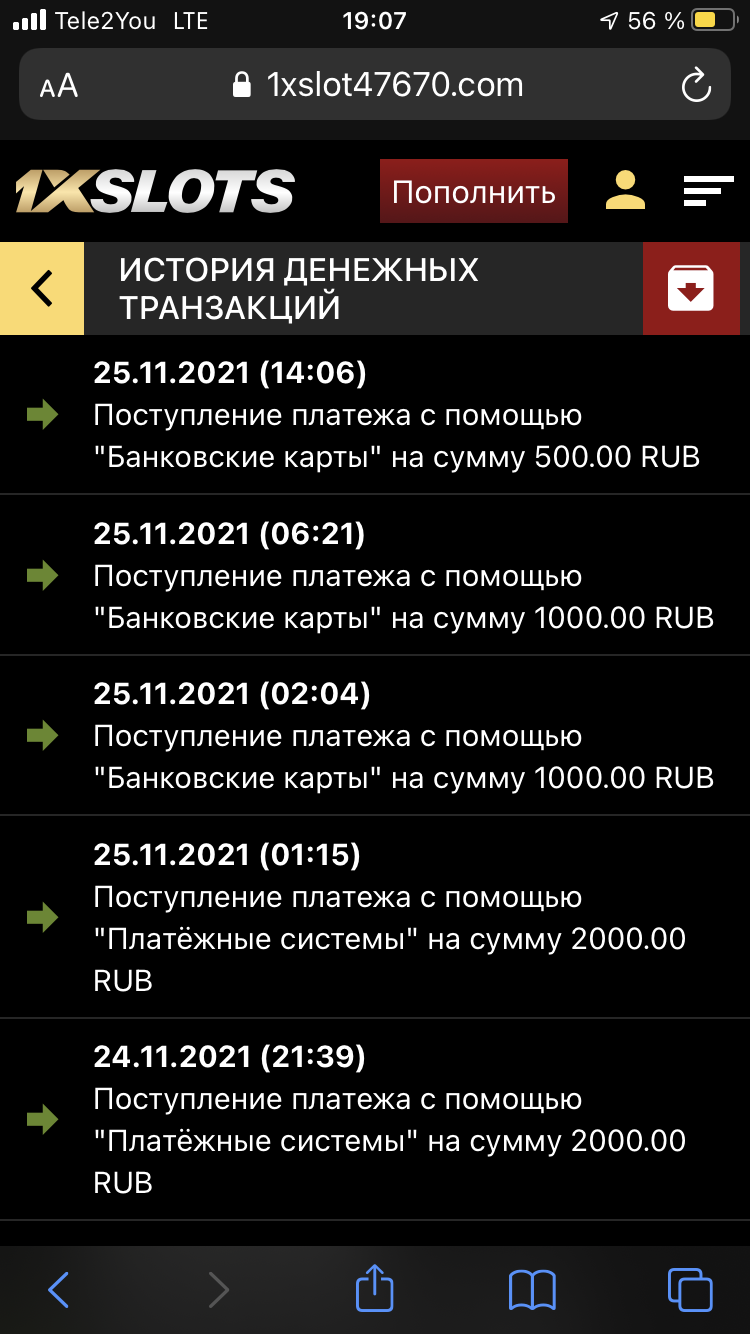Navigate back using Safari's back arrow
This screenshot has width=750, height=1334.
coord(58,1290)
